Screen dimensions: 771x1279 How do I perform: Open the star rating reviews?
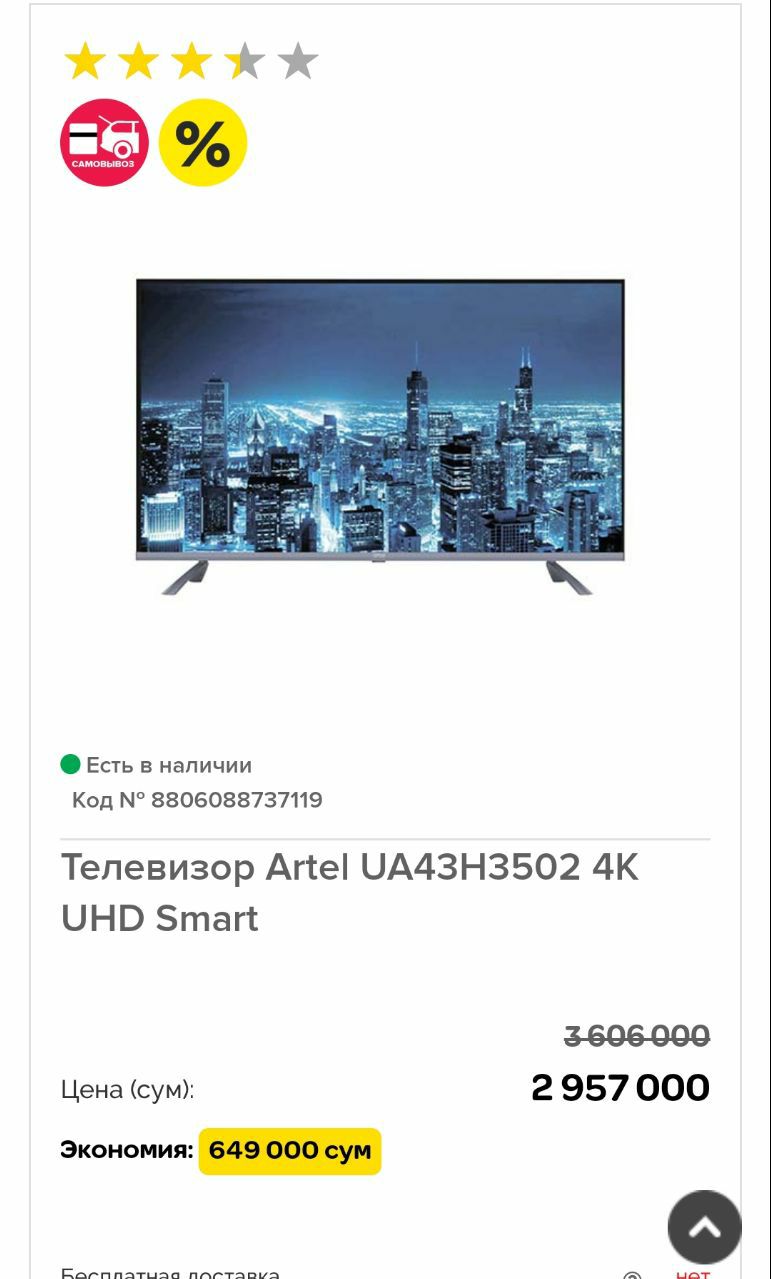click(191, 62)
